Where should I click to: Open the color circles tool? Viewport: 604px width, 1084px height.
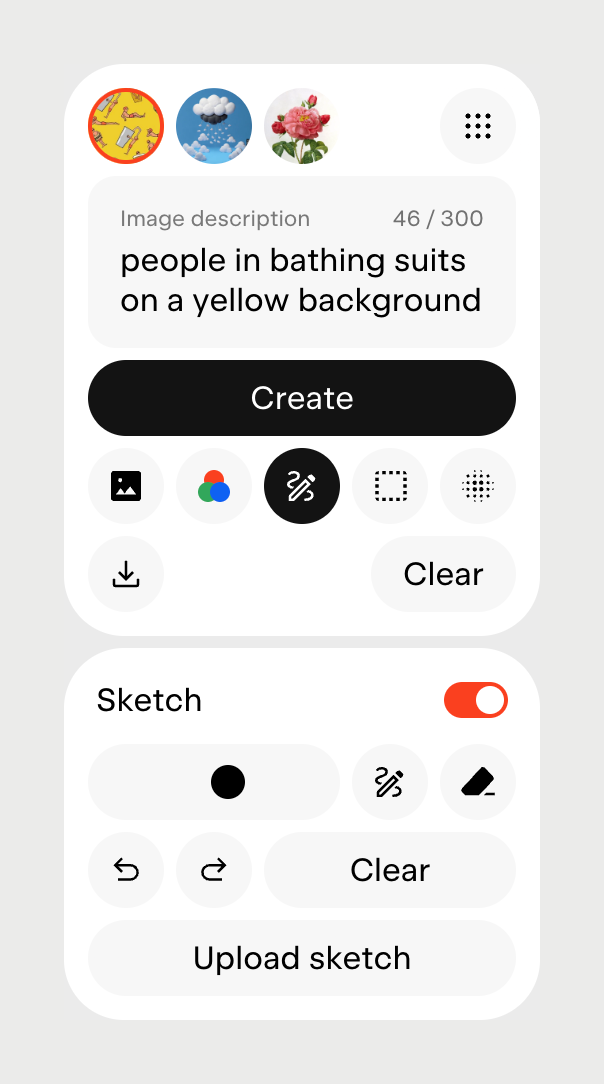coord(214,486)
